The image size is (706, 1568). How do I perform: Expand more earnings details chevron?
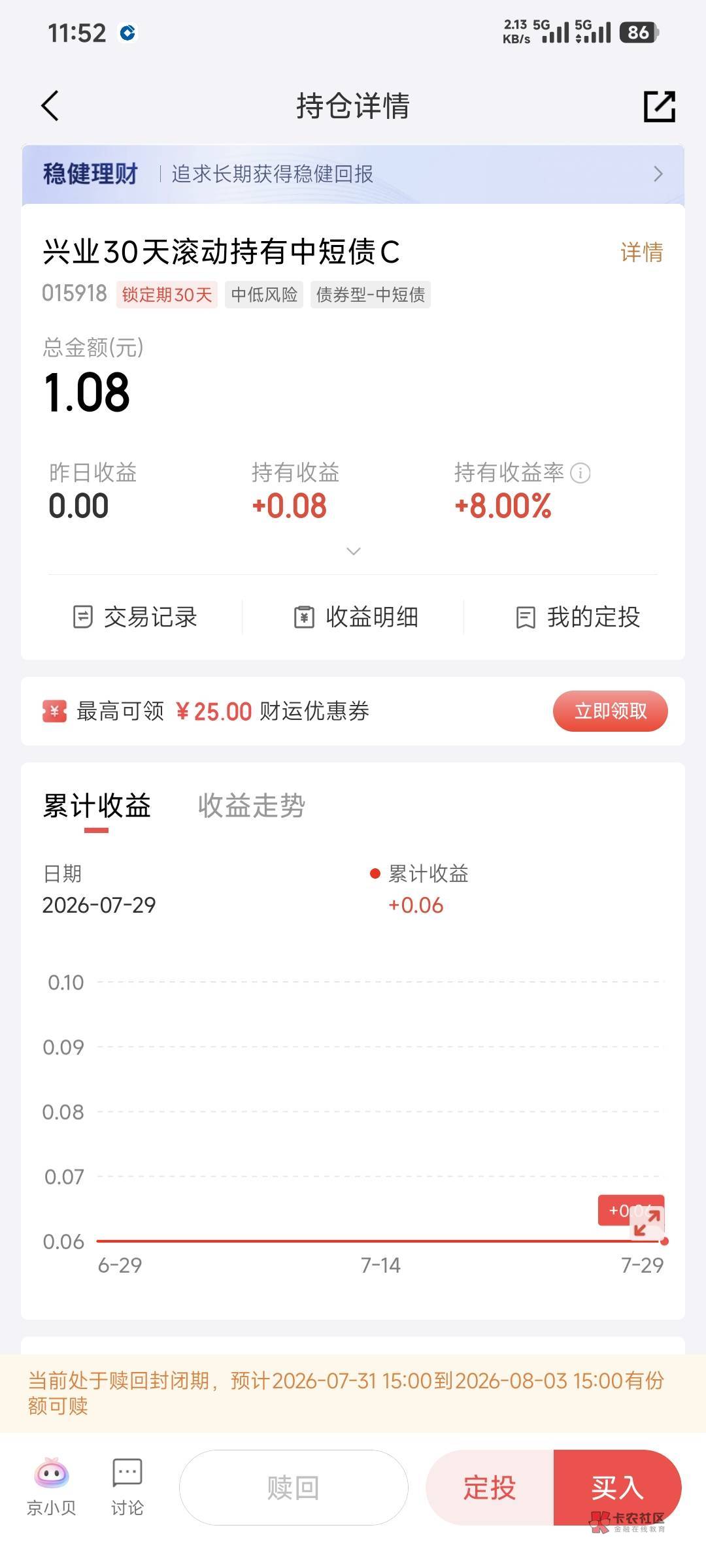(353, 551)
